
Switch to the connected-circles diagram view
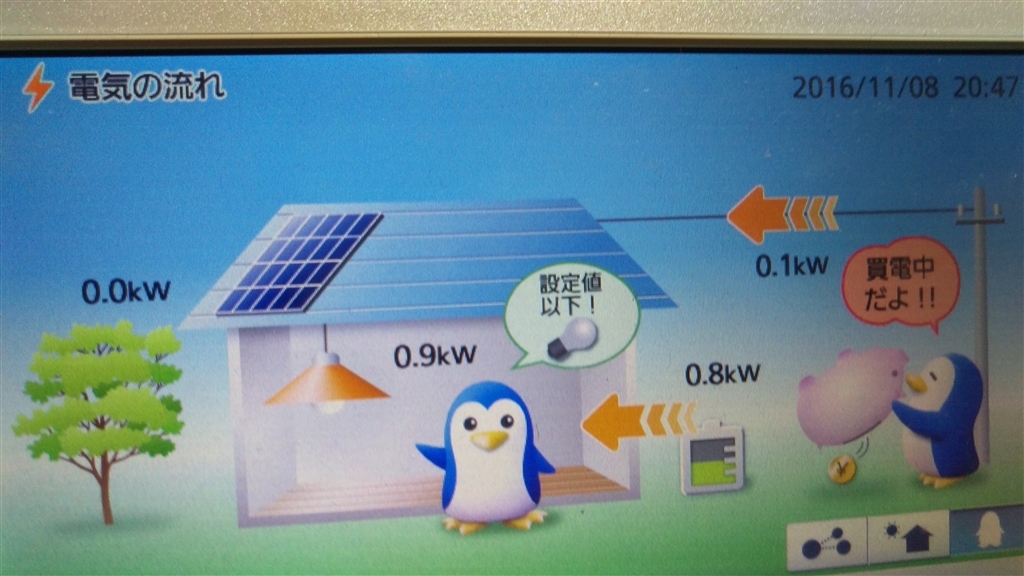(826, 544)
